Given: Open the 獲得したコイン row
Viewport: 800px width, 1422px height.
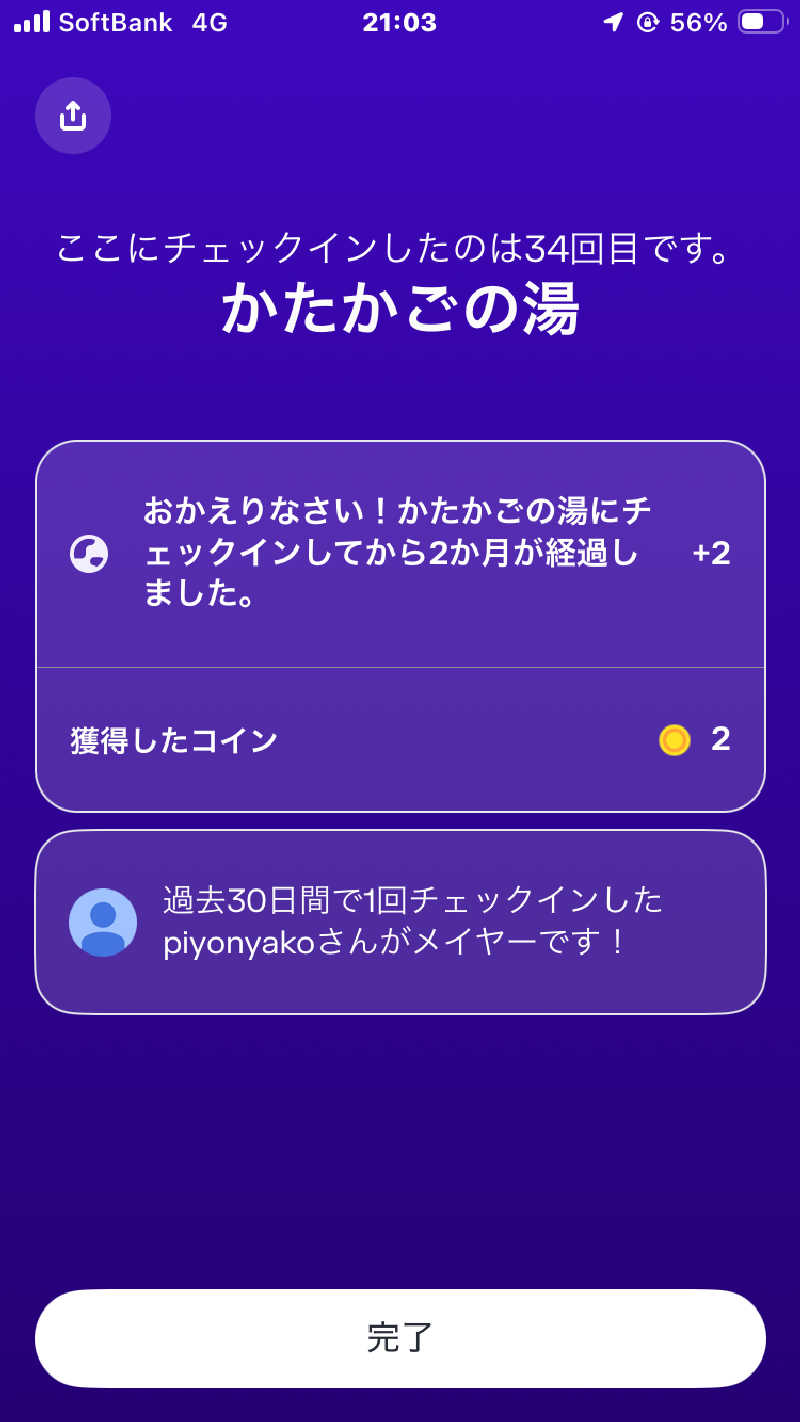Looking at the screenshot, I should (x=400, y=740).
